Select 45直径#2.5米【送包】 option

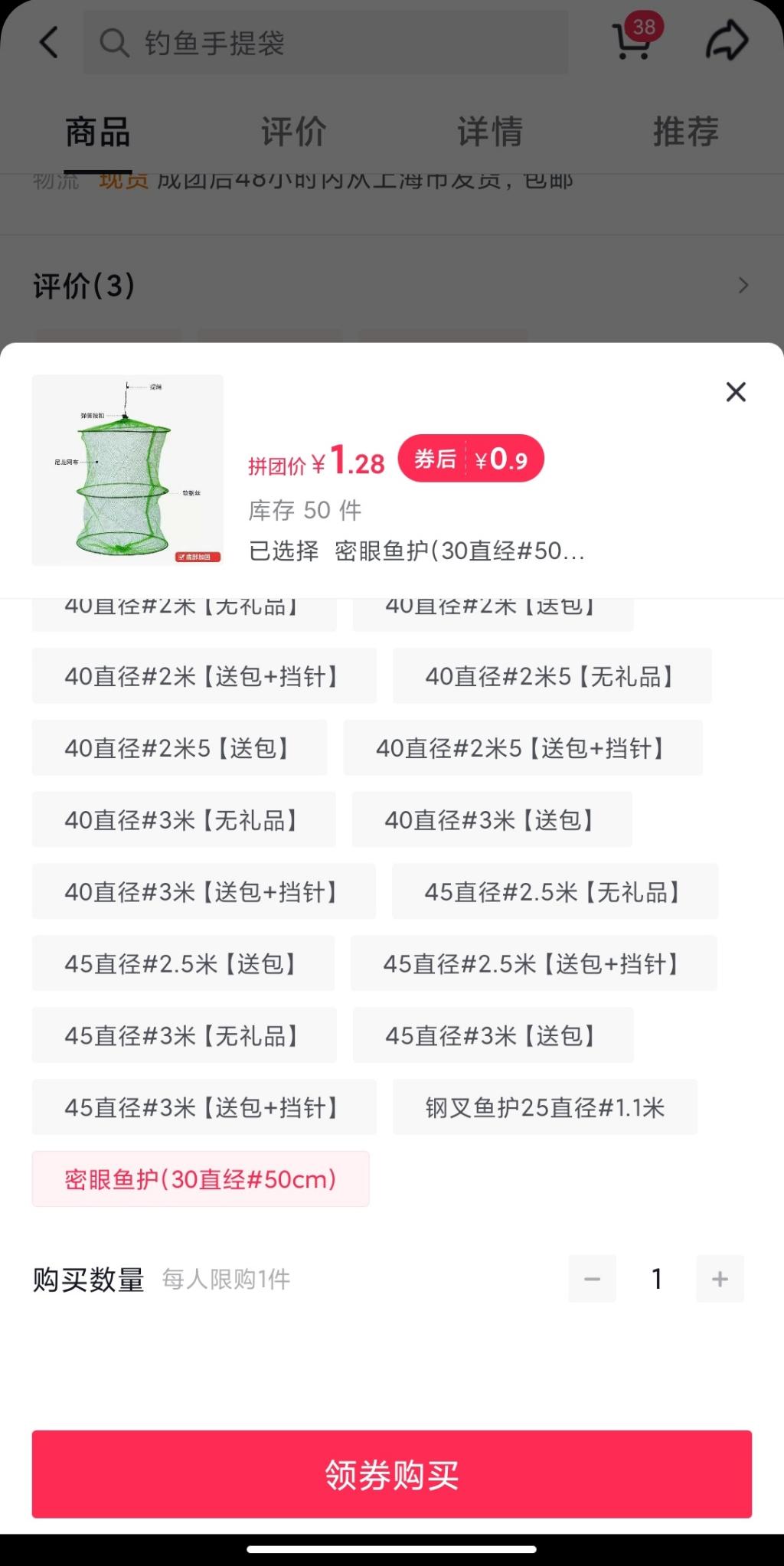tap(183, 964)
